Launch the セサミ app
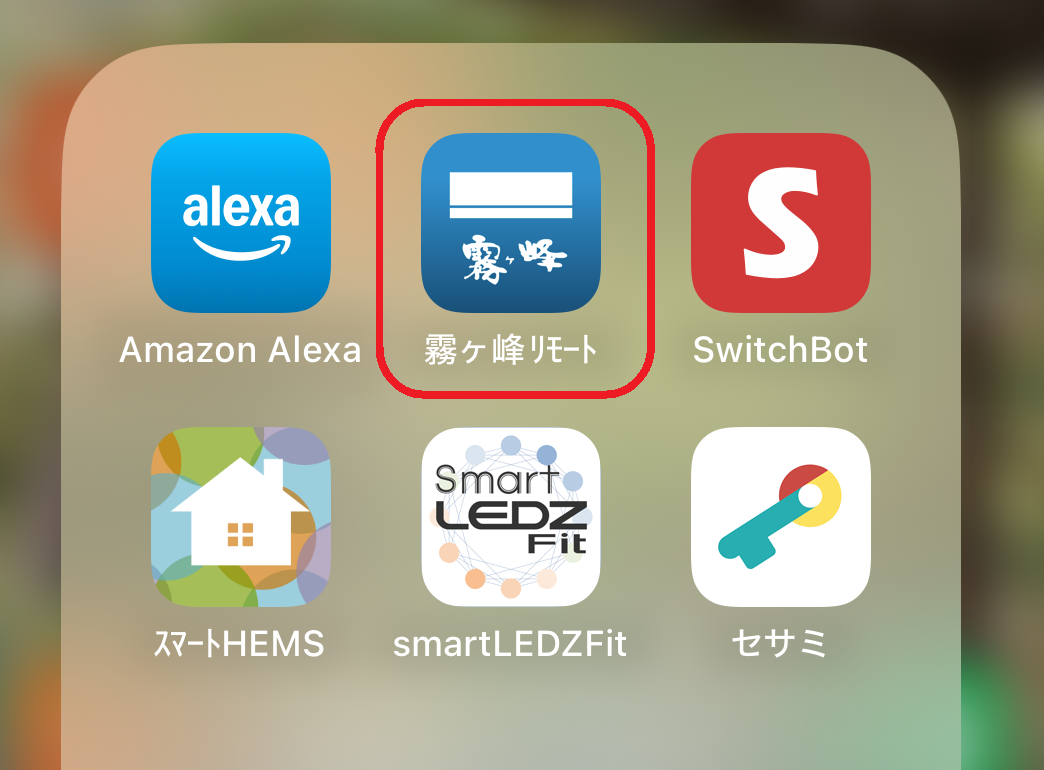Screen dimensions: 1044x770 (780, 517)
